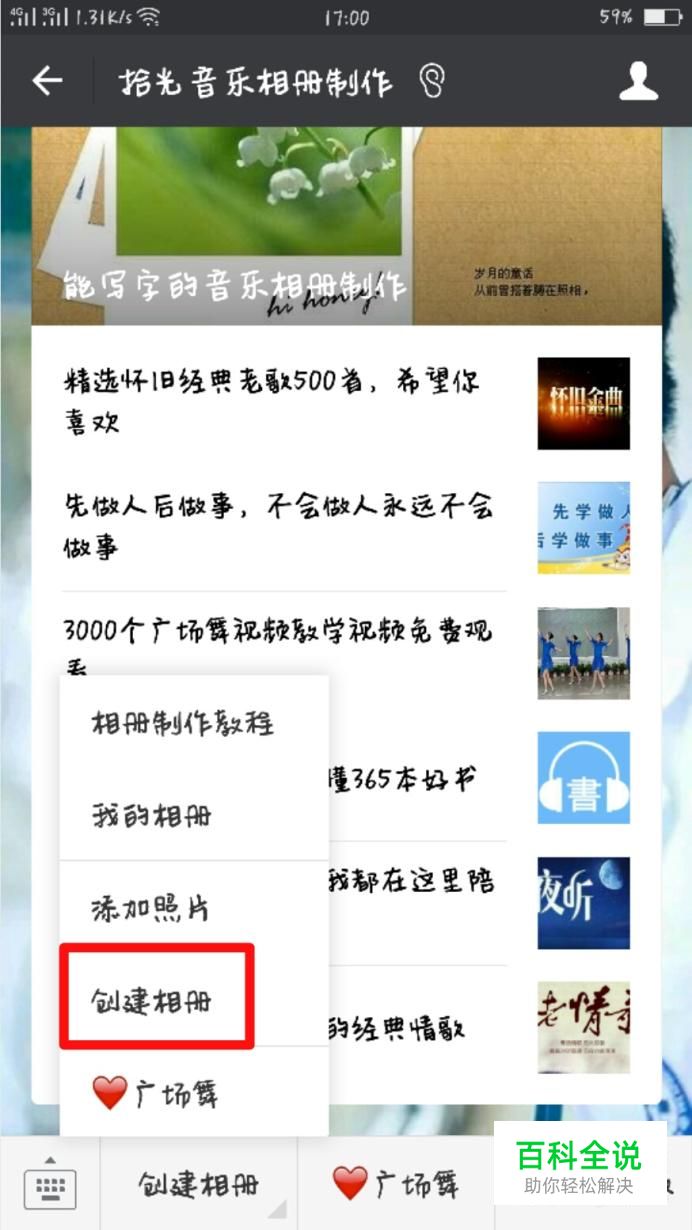This screenshot has height=1230, width=692.
Task: Select 我的相册 from the popup menu
Action: click(x=152, y=816)
